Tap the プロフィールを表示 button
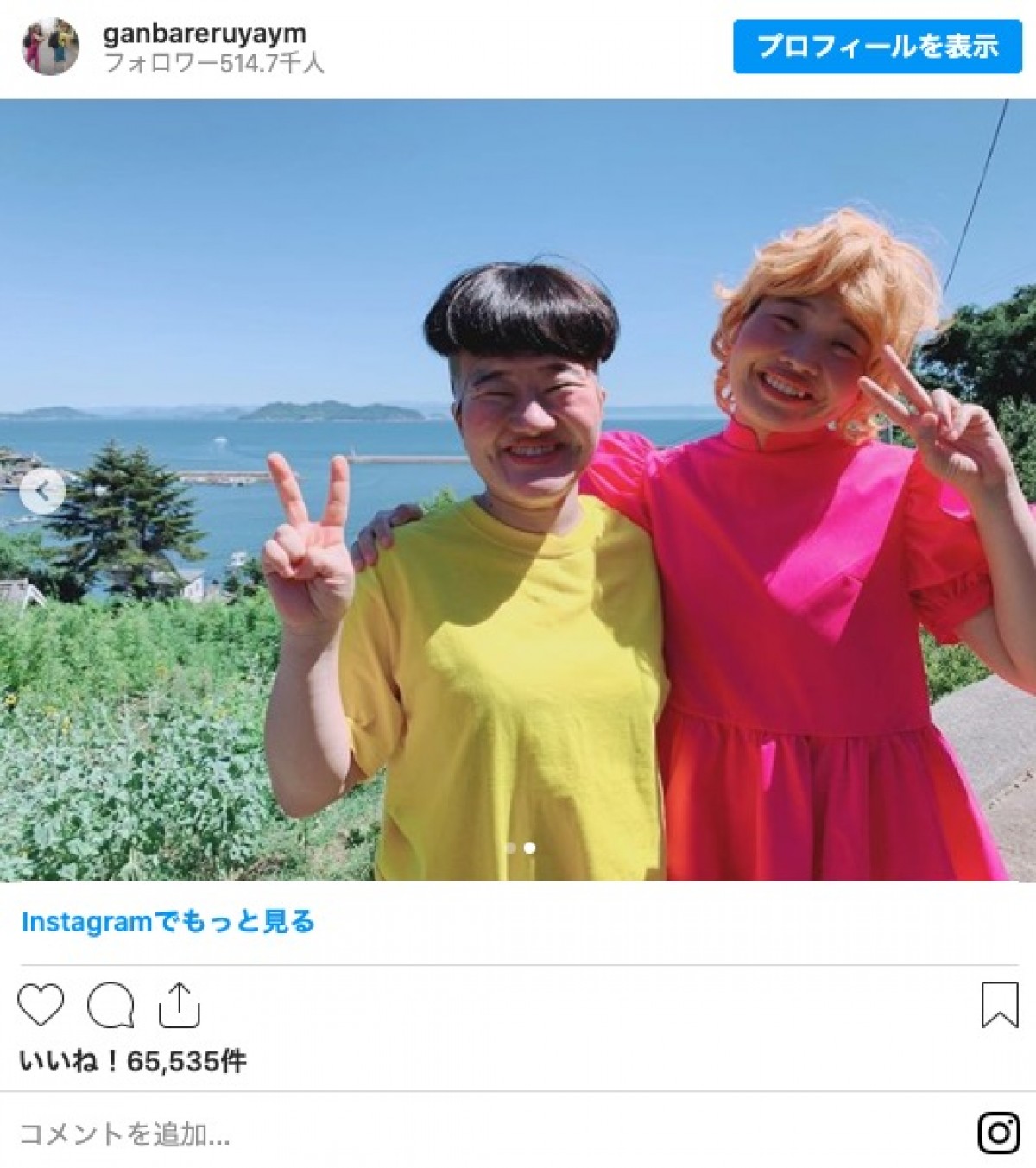 click(877, 47)
